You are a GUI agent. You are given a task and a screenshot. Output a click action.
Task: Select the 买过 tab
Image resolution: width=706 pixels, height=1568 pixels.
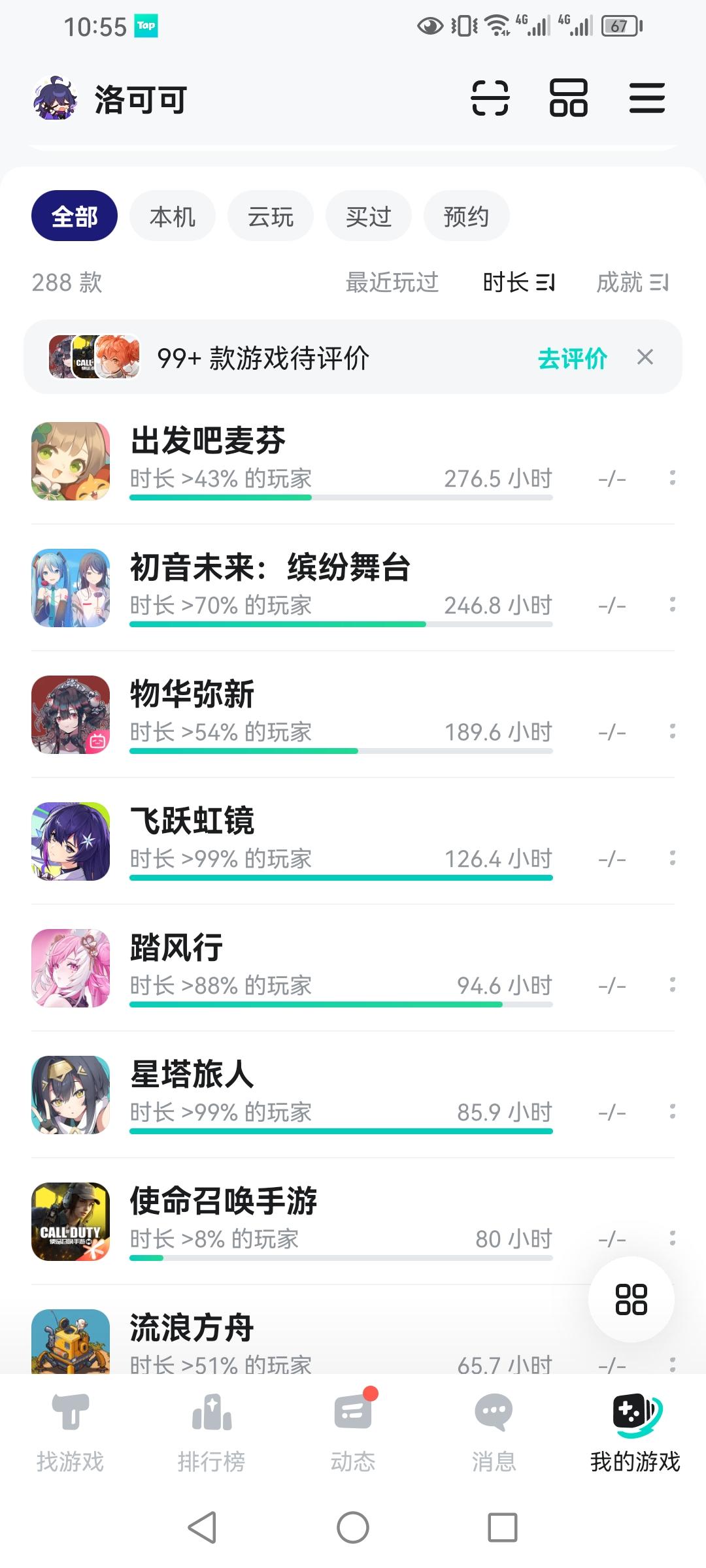(368, 216)
